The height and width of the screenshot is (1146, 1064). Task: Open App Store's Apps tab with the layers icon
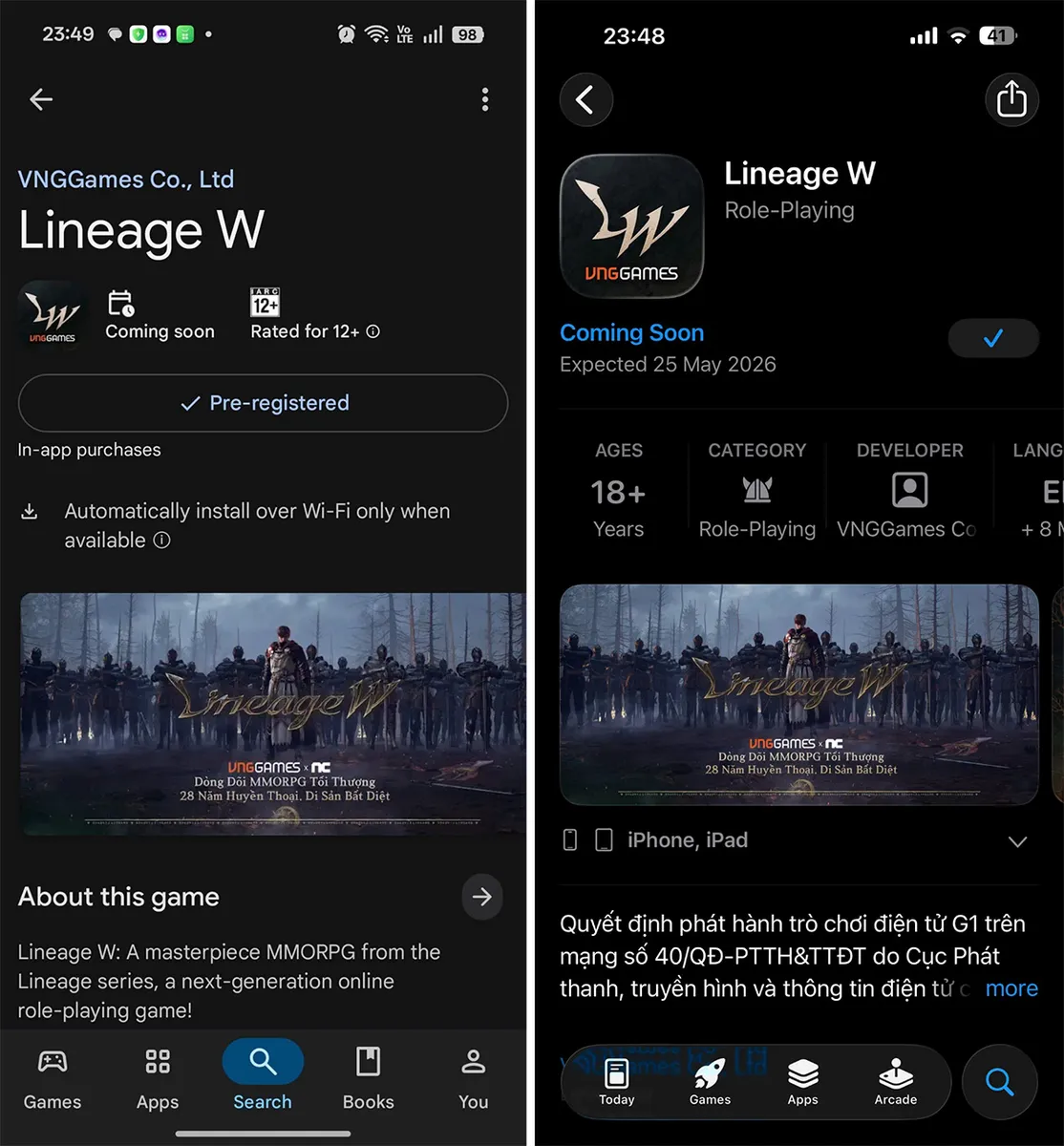(x=803, y=1082)
